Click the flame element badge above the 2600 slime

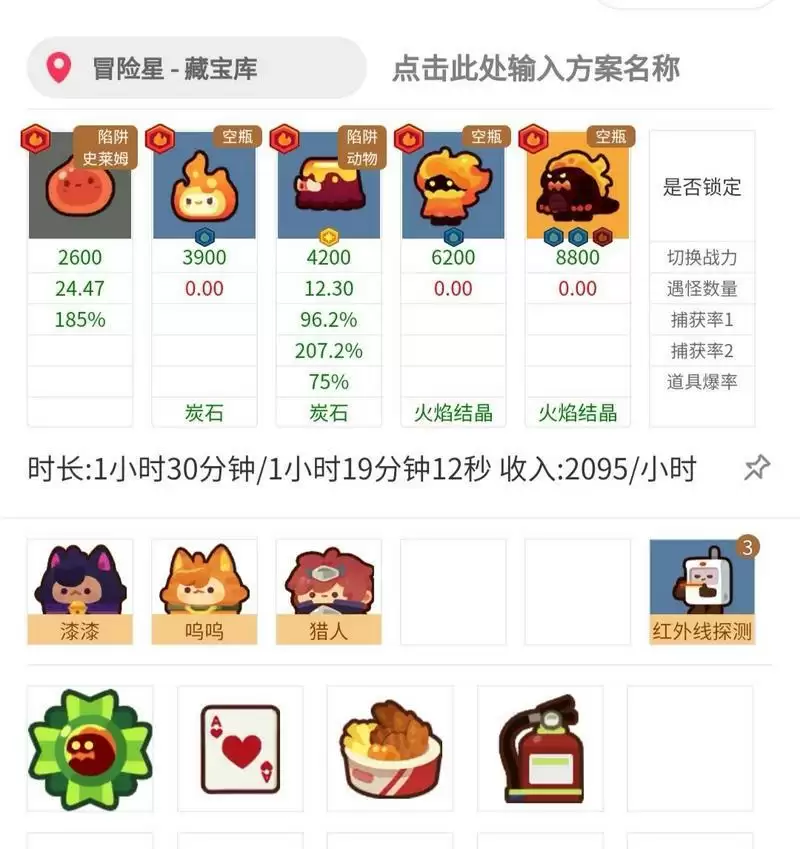pos(36,137)
